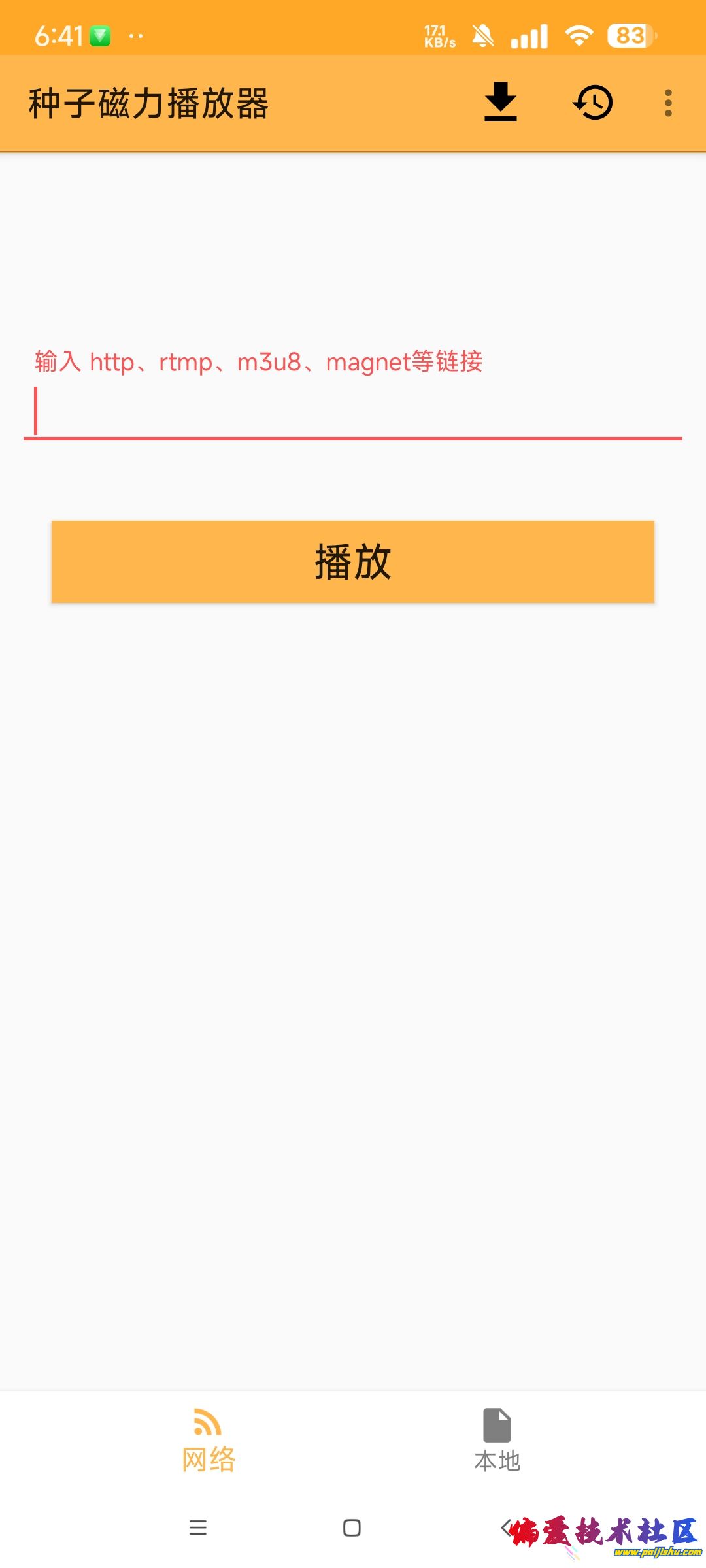Open the downloads icon in the app bar
This screenshot has width=706, height=1568.
coord(501,103)
